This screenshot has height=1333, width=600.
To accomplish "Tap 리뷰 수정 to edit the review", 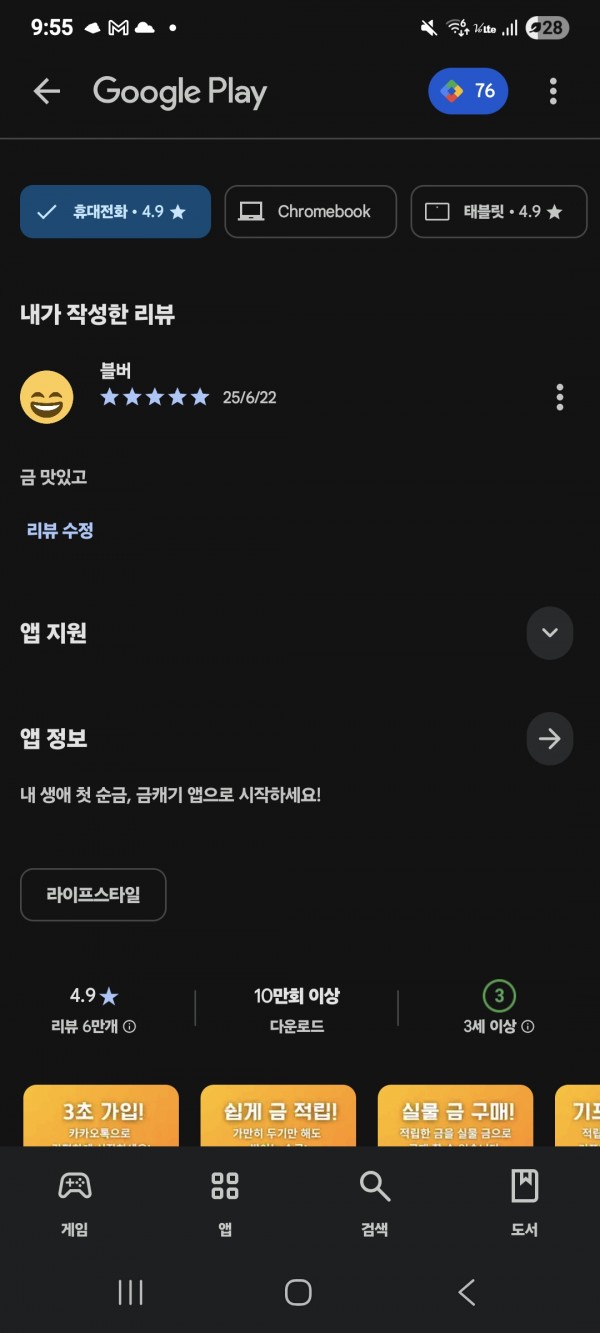I will click(60, 530).
